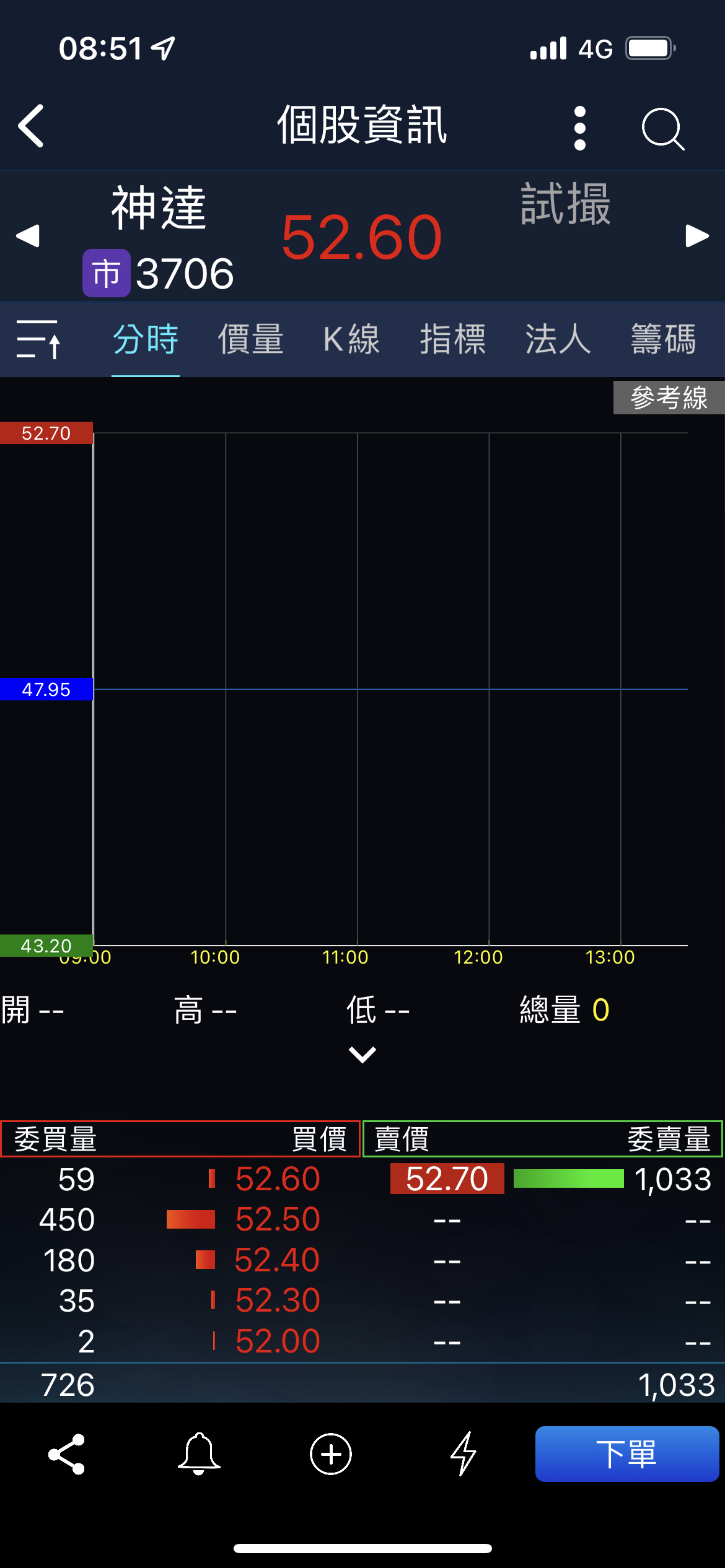Open stock search
Screen dimensions: 725x1568
[662, 128]
